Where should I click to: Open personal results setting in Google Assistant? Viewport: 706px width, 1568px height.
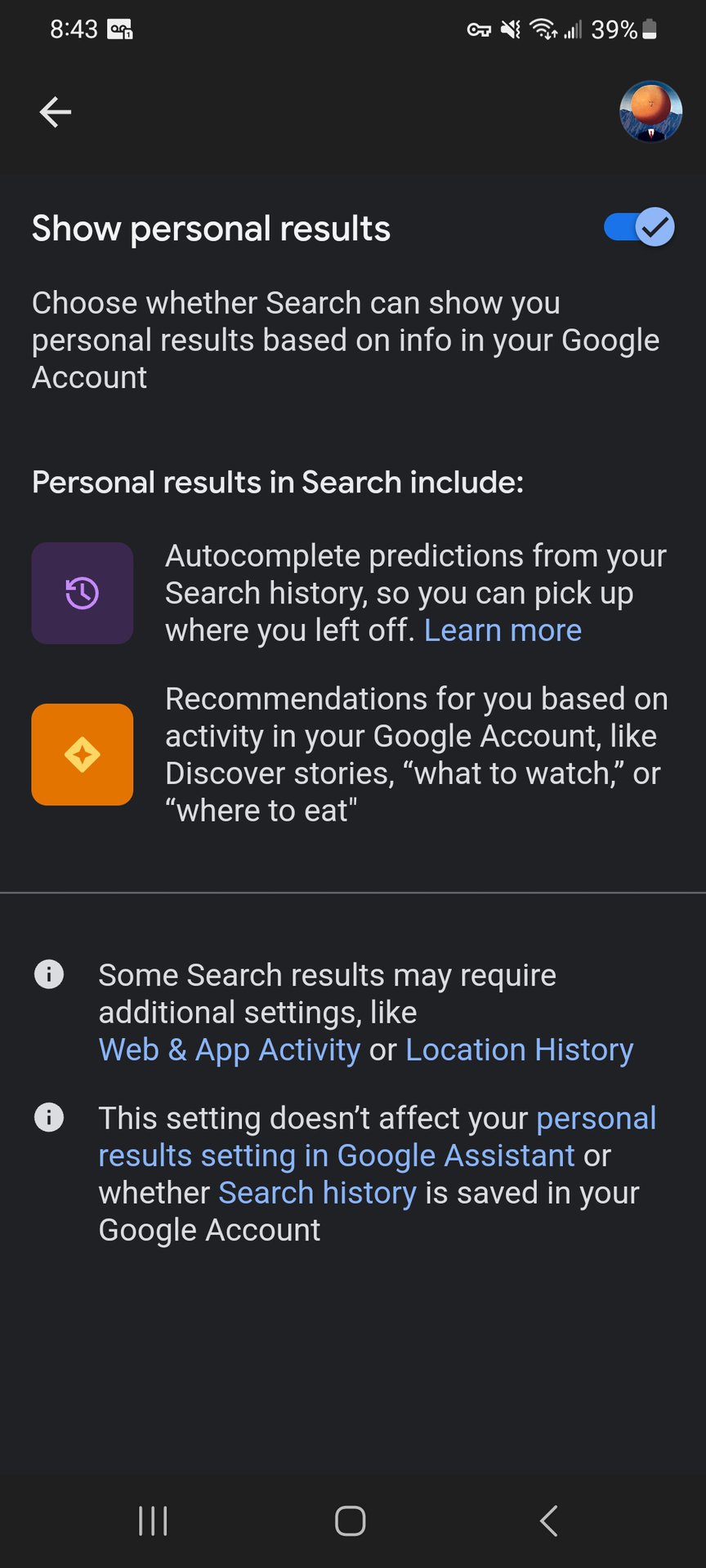click(336, 1156)
